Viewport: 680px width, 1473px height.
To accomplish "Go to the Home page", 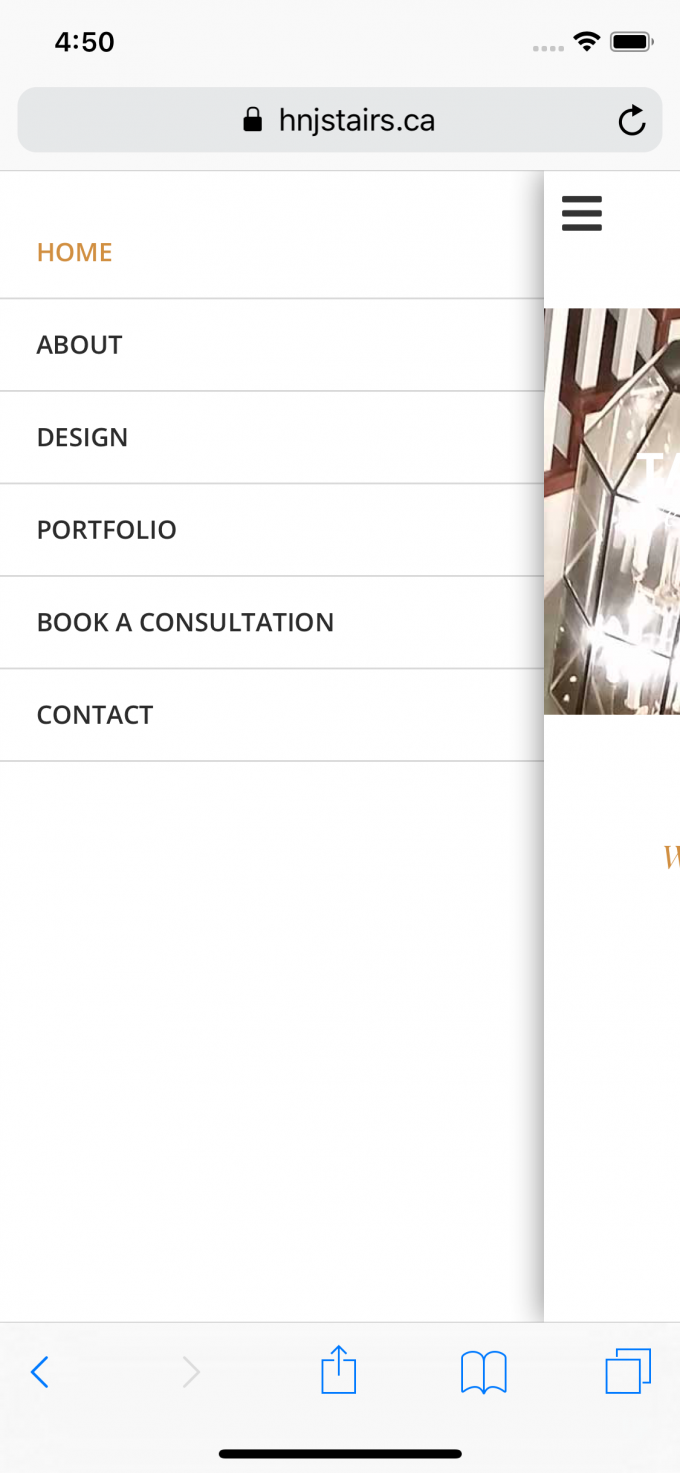I will (75, 252).
